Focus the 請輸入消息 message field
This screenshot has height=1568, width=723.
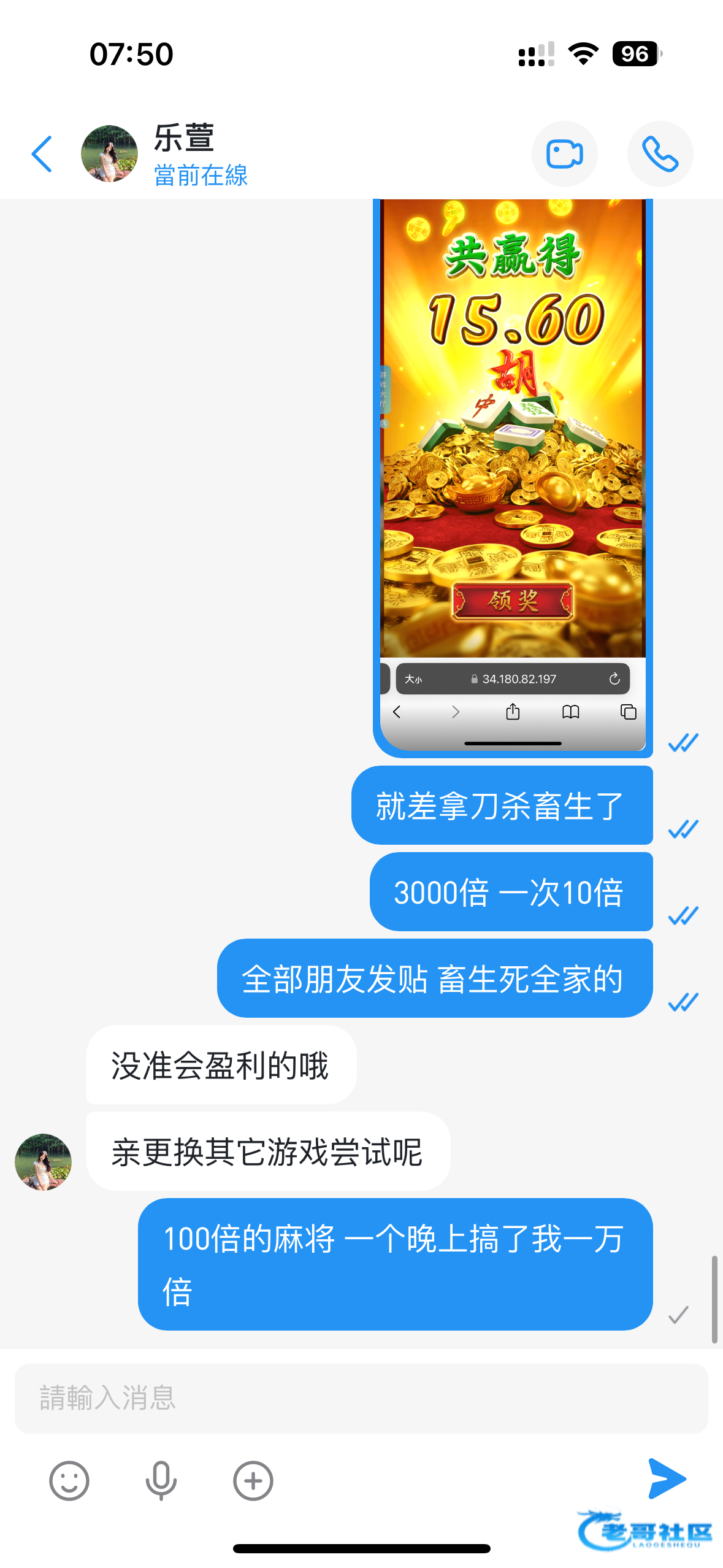click(x=361, y=1398)
